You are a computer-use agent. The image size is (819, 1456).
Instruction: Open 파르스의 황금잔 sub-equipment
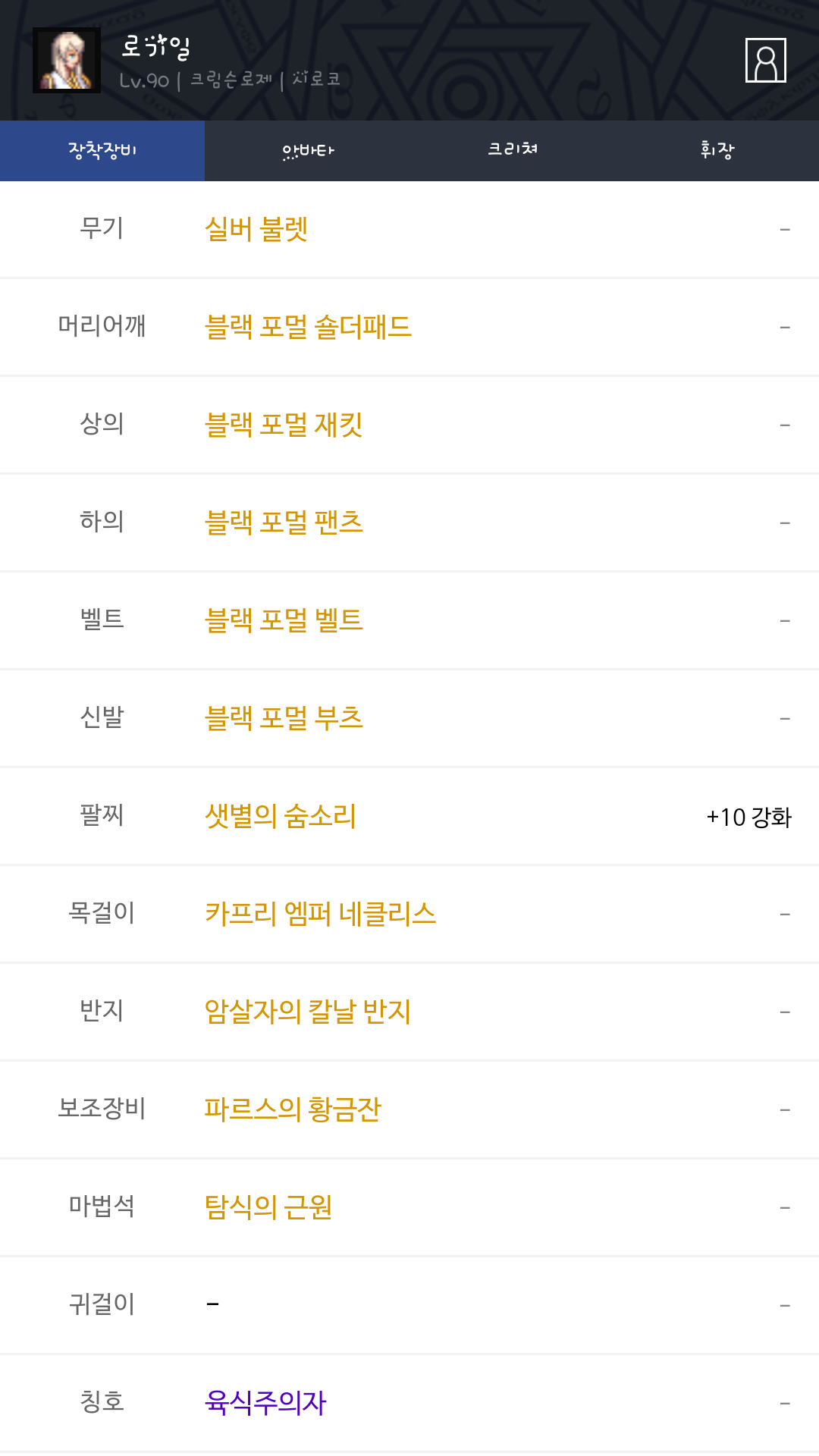pyautogui.click(x=293, y=1109)
